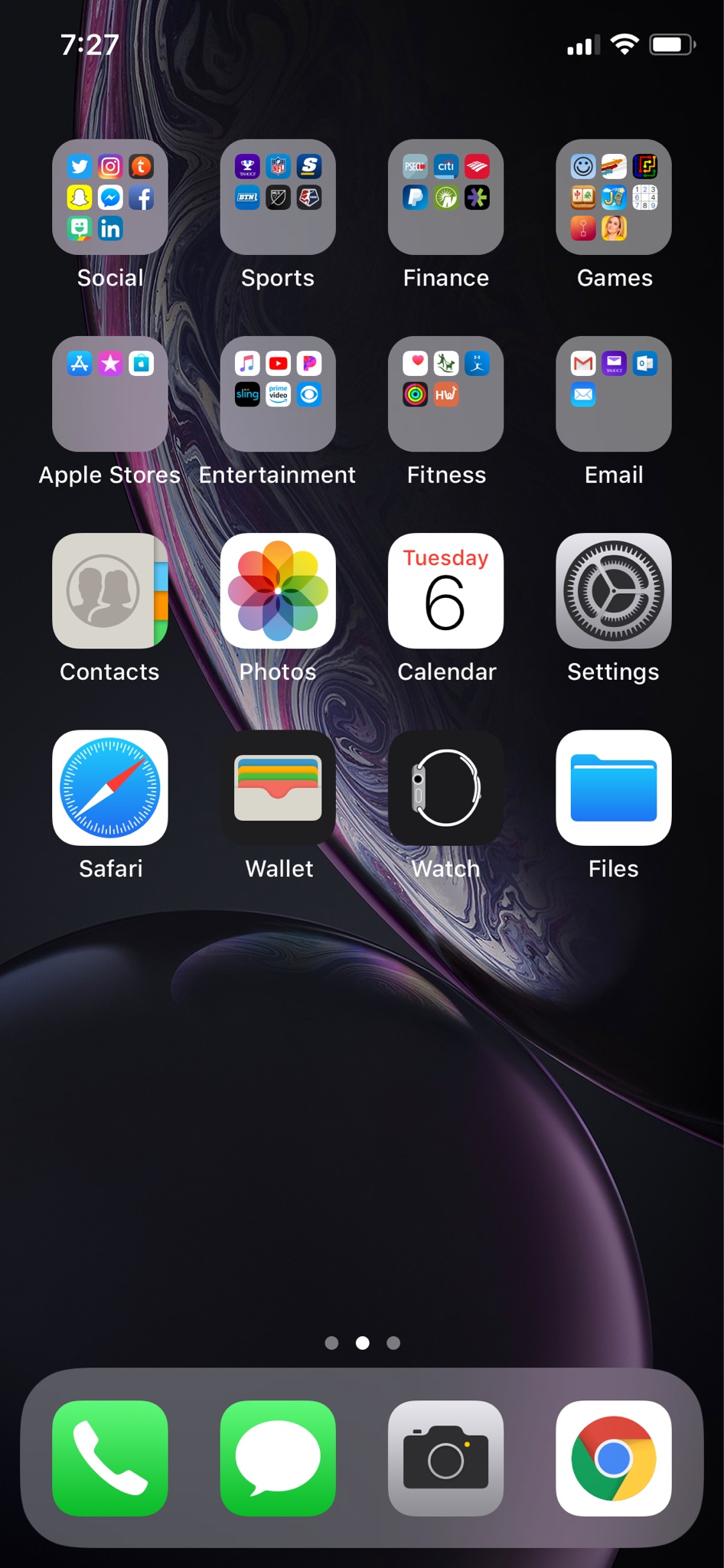Open the Sports folder
Screen dimensions: 724x1568
(278, 197)
